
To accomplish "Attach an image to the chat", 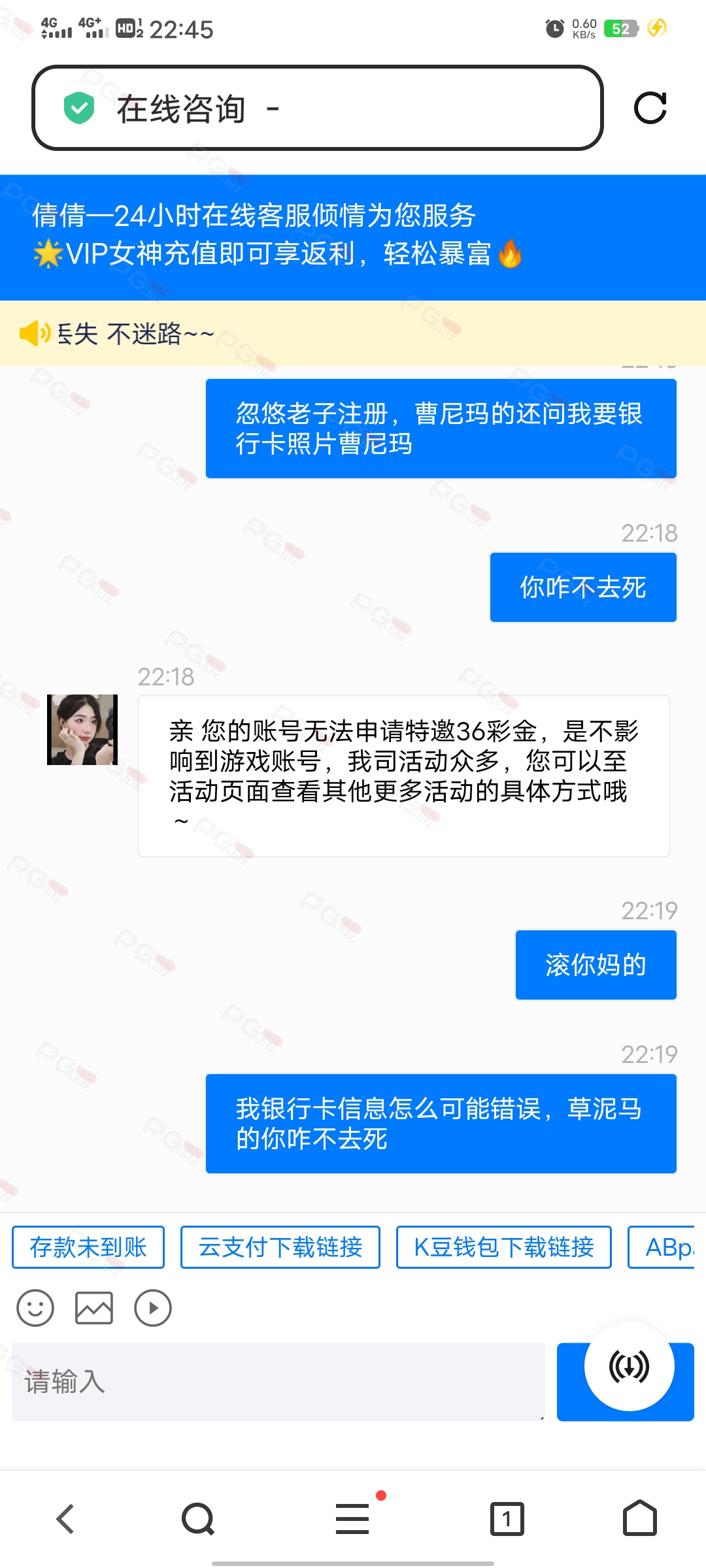I will [94, 1308].
